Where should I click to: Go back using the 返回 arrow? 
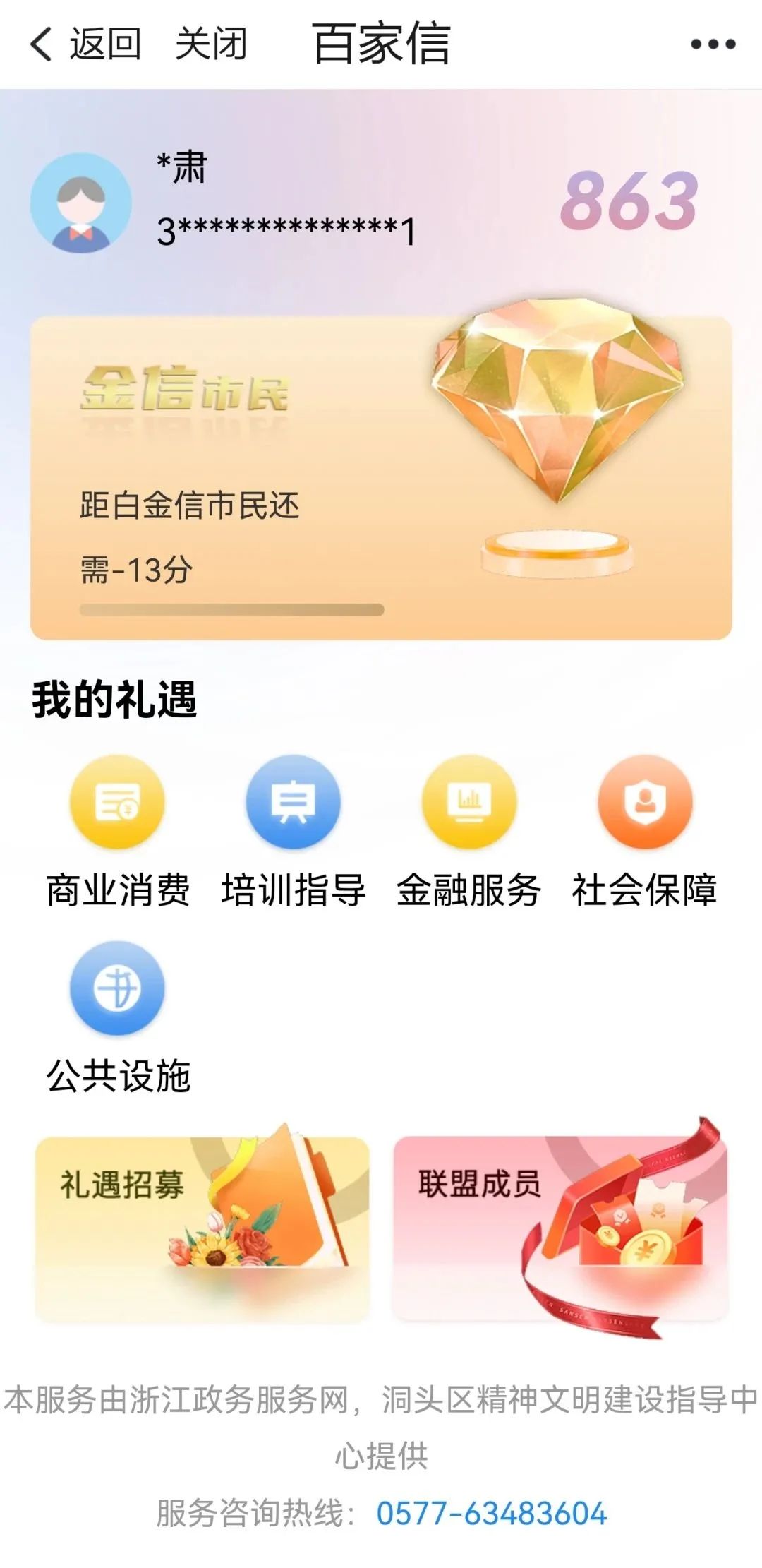click(x=83, y=44)
